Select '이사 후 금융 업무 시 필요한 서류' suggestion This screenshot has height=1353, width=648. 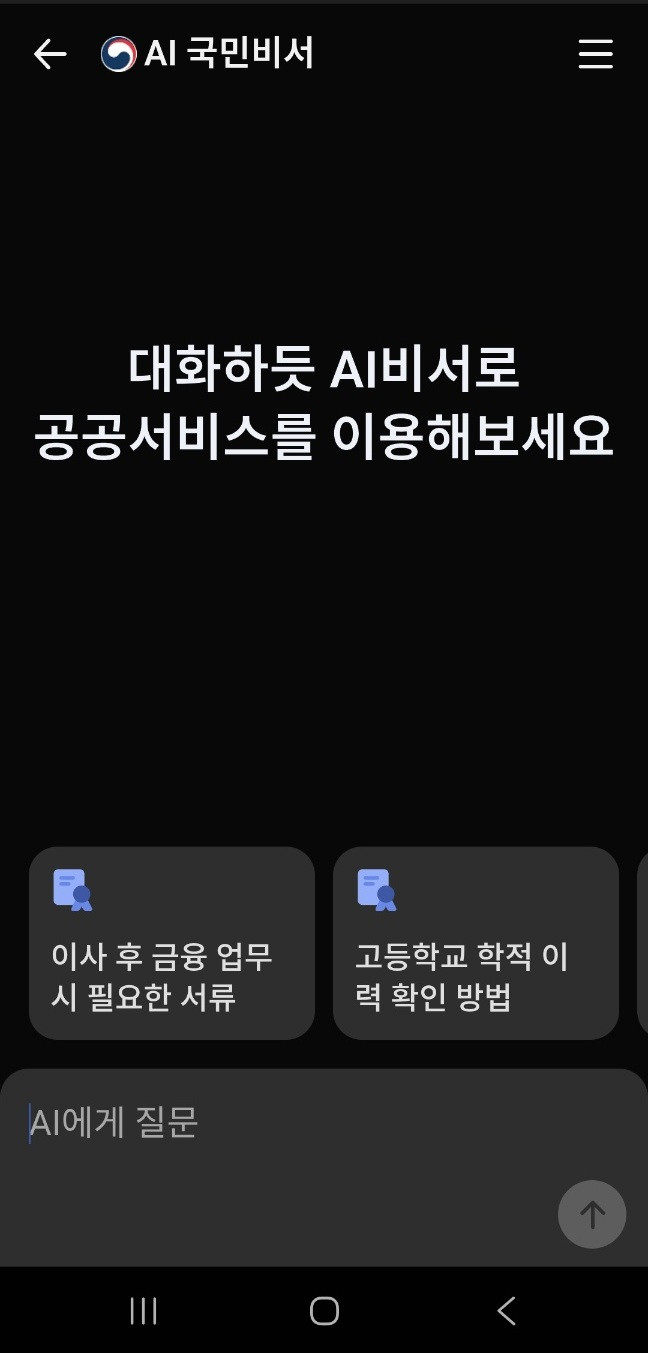[x=172, y=943]
